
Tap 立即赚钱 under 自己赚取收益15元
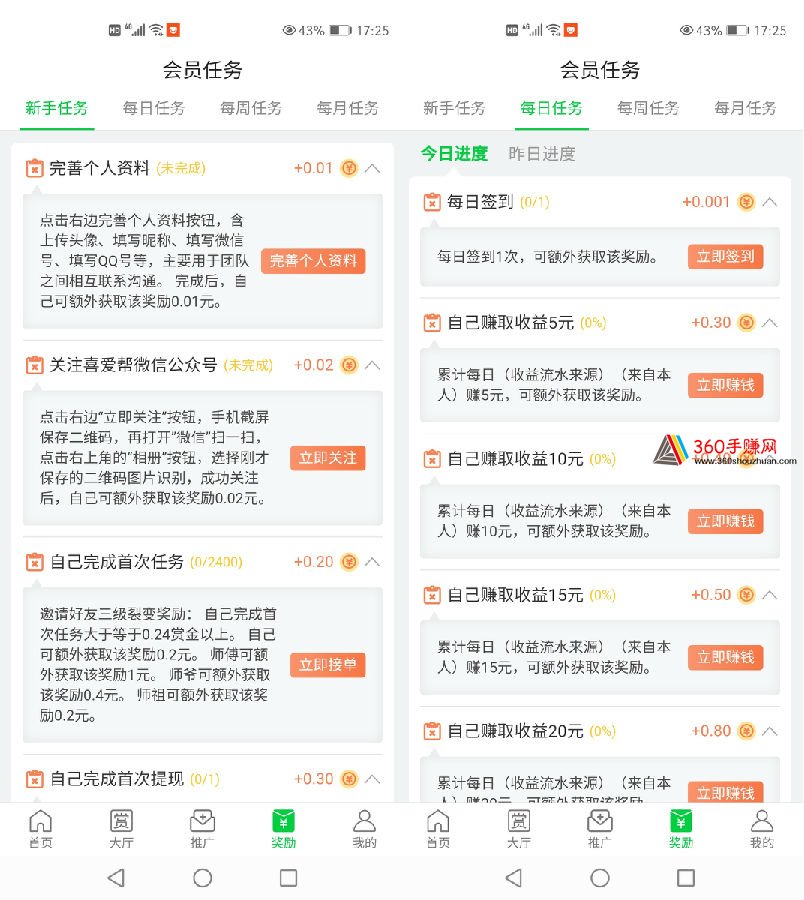point(725,657)
